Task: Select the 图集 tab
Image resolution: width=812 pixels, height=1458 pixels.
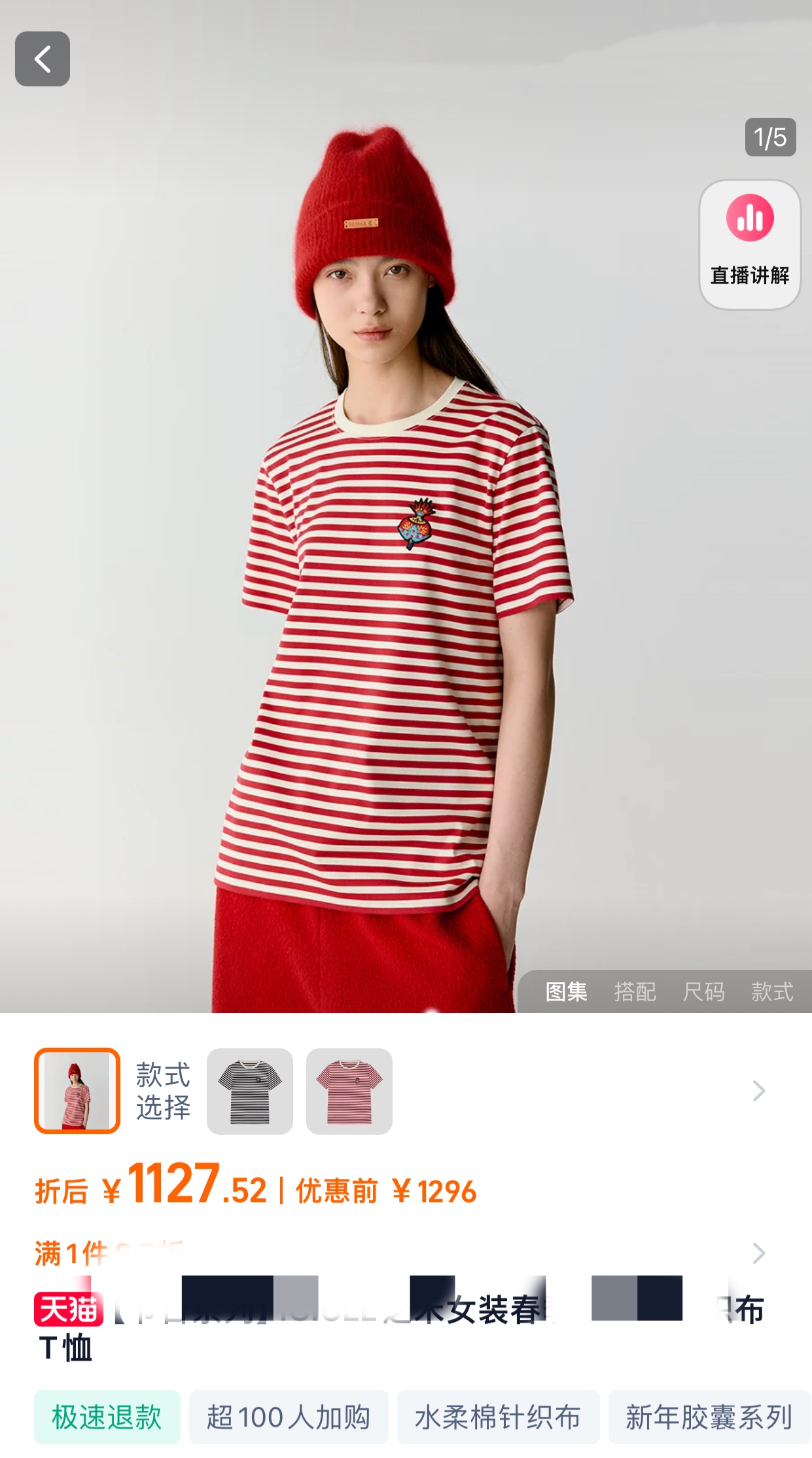Action: point(566,991)
